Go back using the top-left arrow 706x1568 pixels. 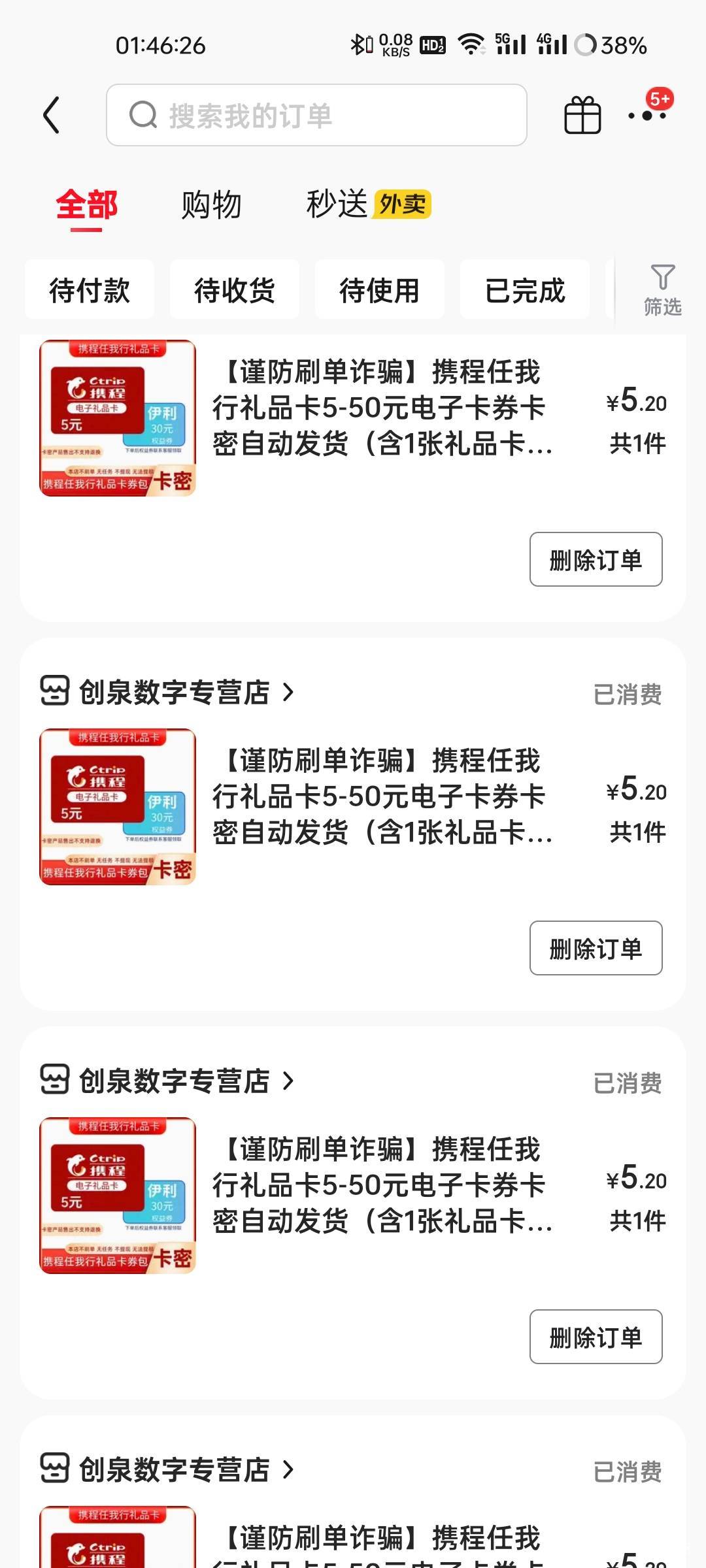point(51,115)
